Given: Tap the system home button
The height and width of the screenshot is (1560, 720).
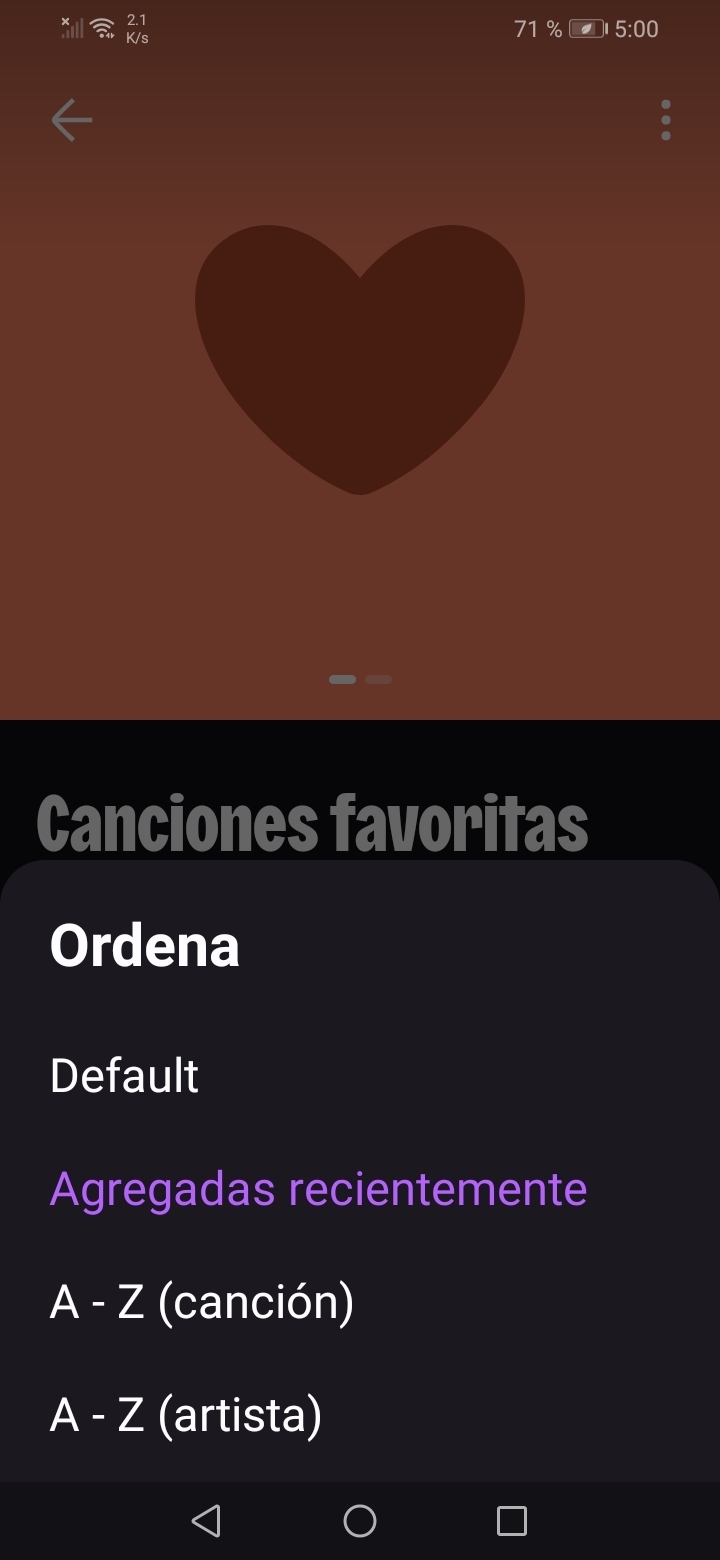Looking at the screenshot, I should point(360,1521).
